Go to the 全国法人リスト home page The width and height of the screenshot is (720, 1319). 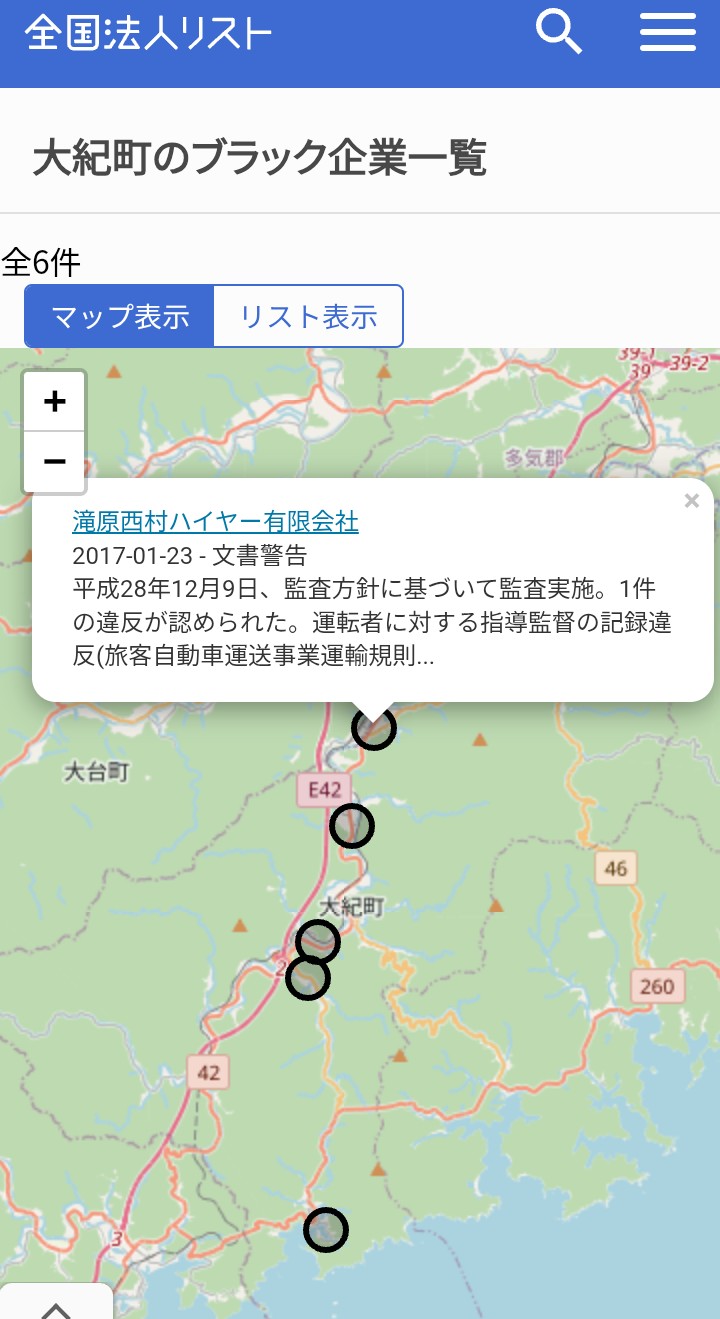148,32
